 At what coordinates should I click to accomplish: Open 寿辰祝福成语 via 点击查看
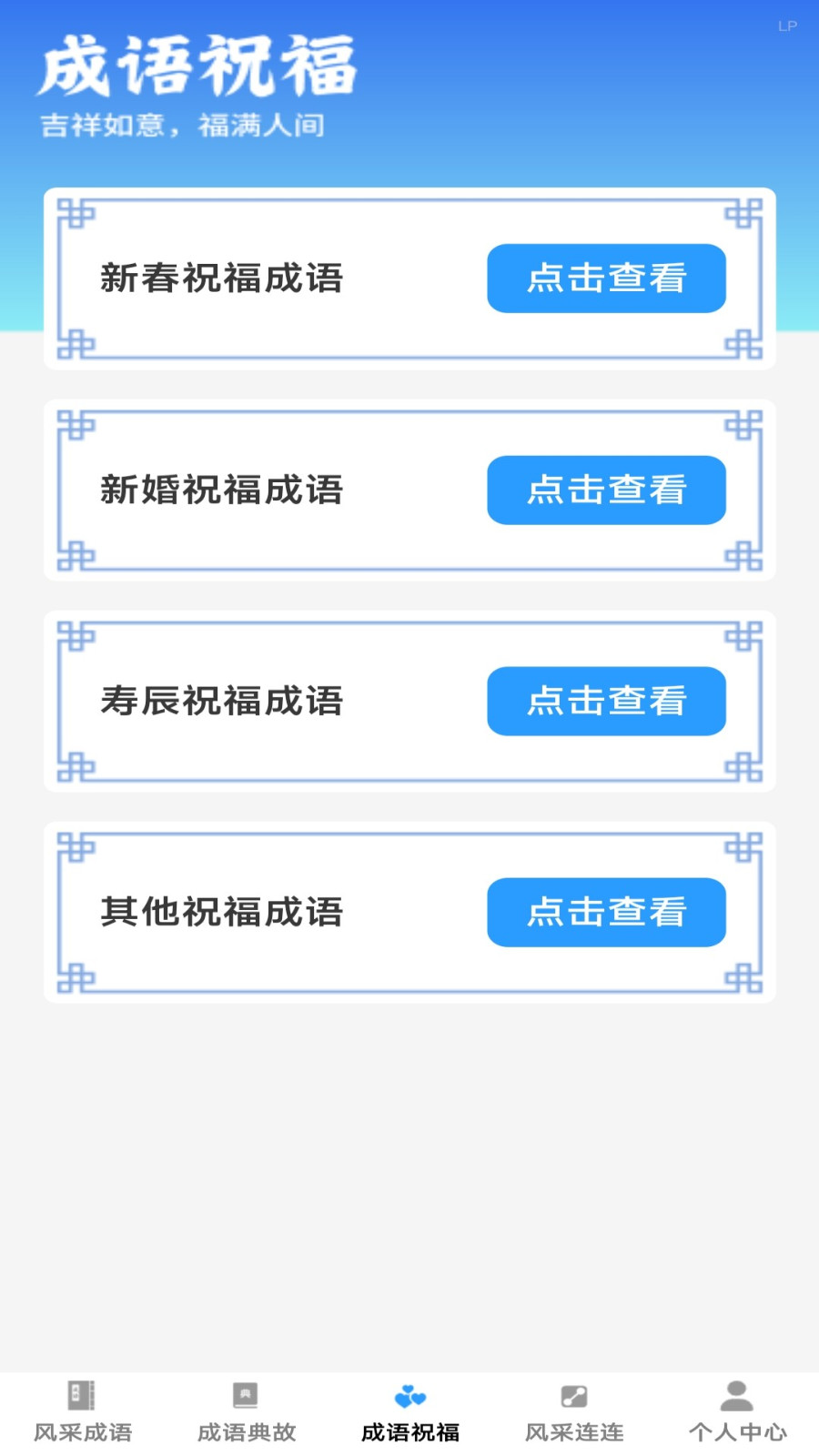pos(606,702)
